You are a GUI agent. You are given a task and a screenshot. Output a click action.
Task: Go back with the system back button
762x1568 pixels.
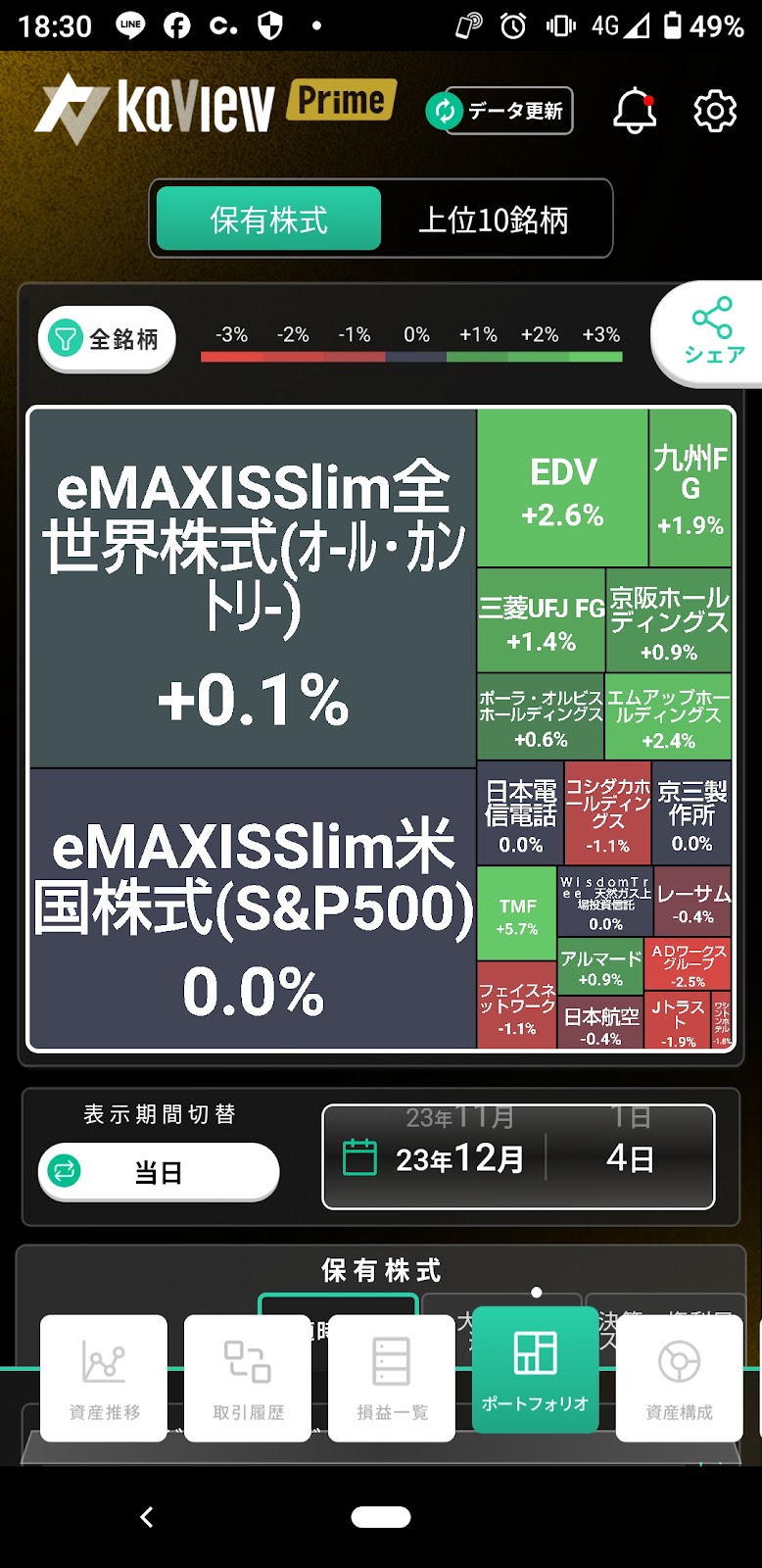[x=147, y=1517]
